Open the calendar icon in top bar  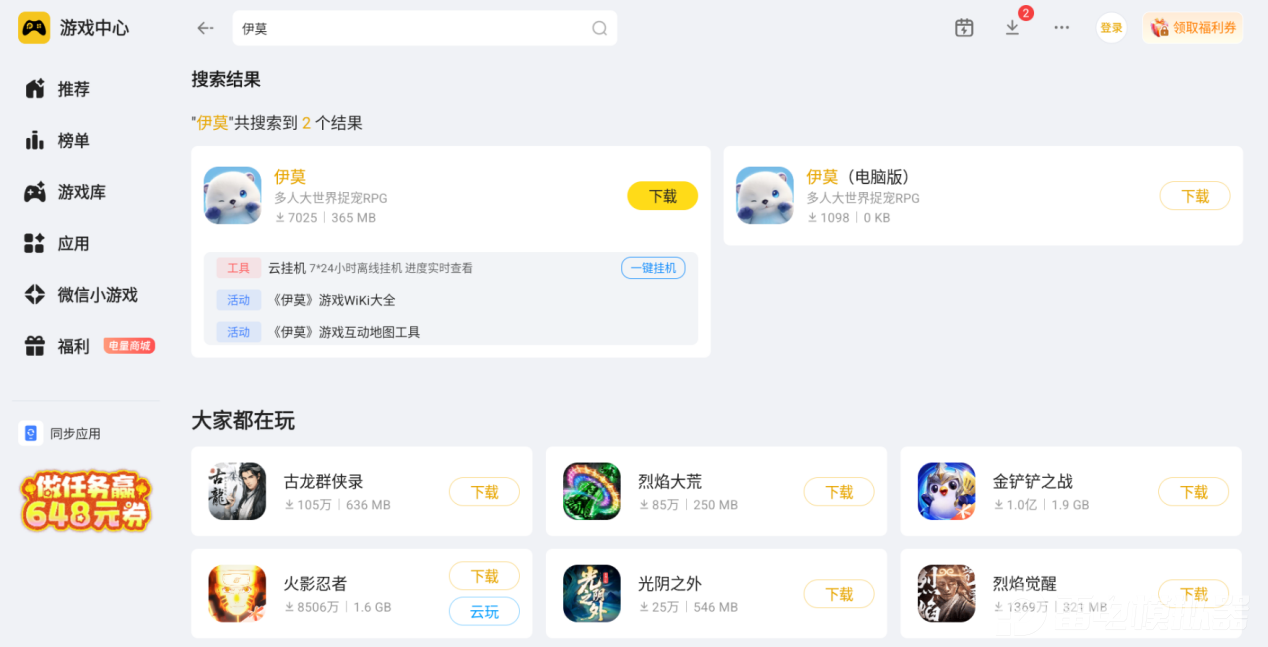(964, 28)
